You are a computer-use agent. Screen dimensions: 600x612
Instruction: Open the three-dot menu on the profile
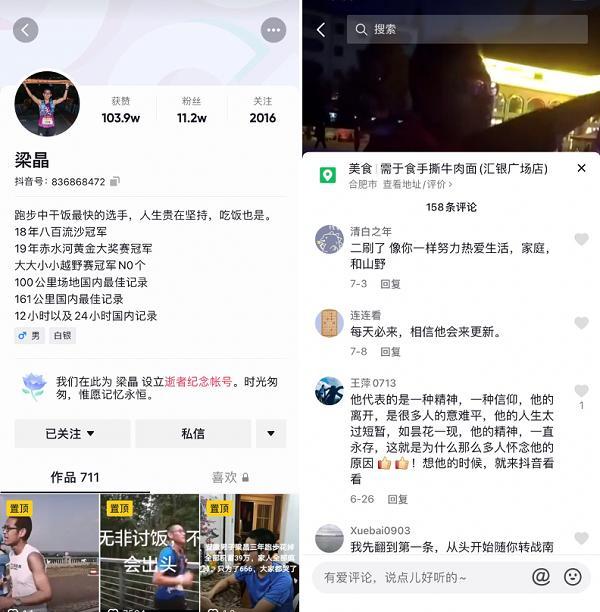coord(273,30)
